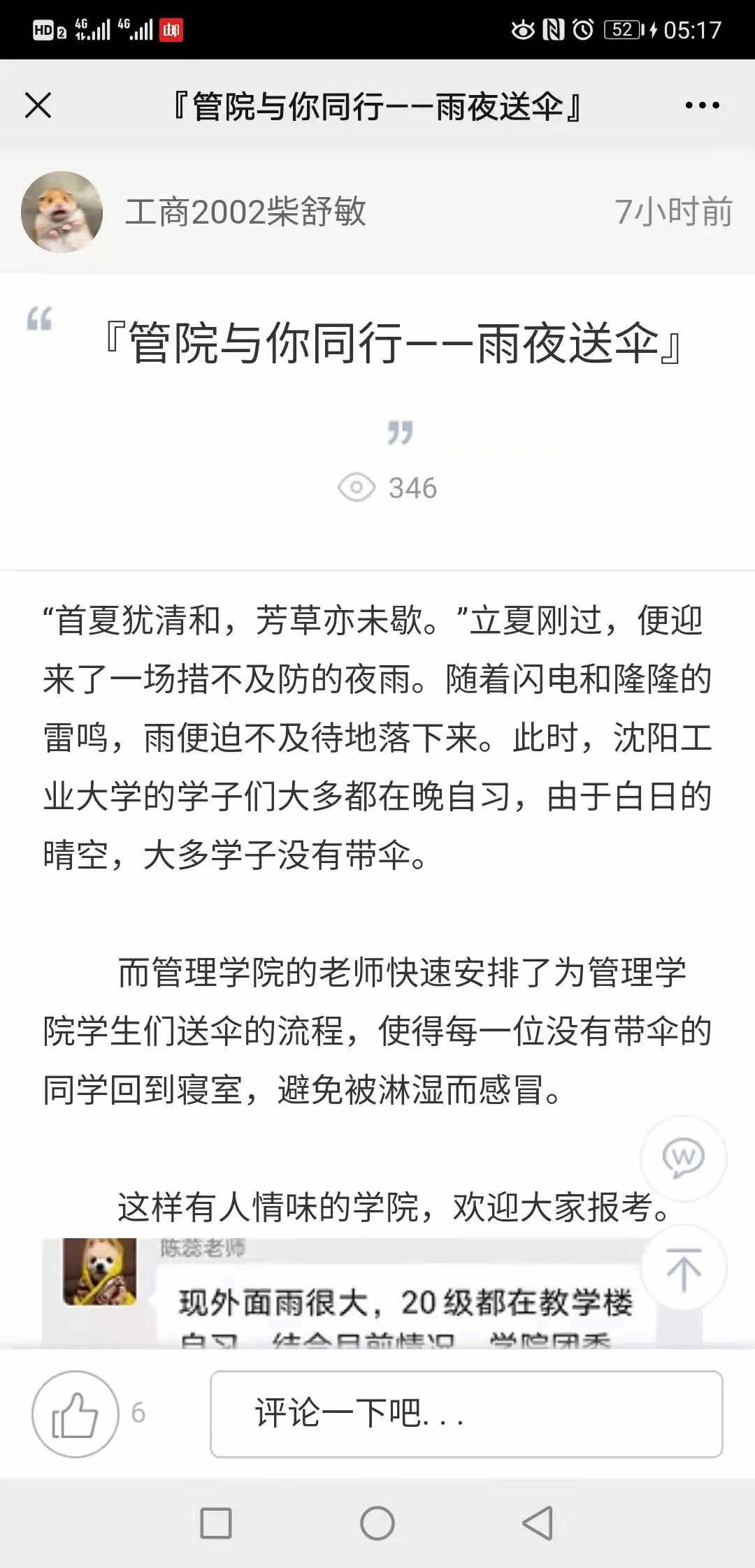Like this post with the thumbs-up

tap(75, 1414)
